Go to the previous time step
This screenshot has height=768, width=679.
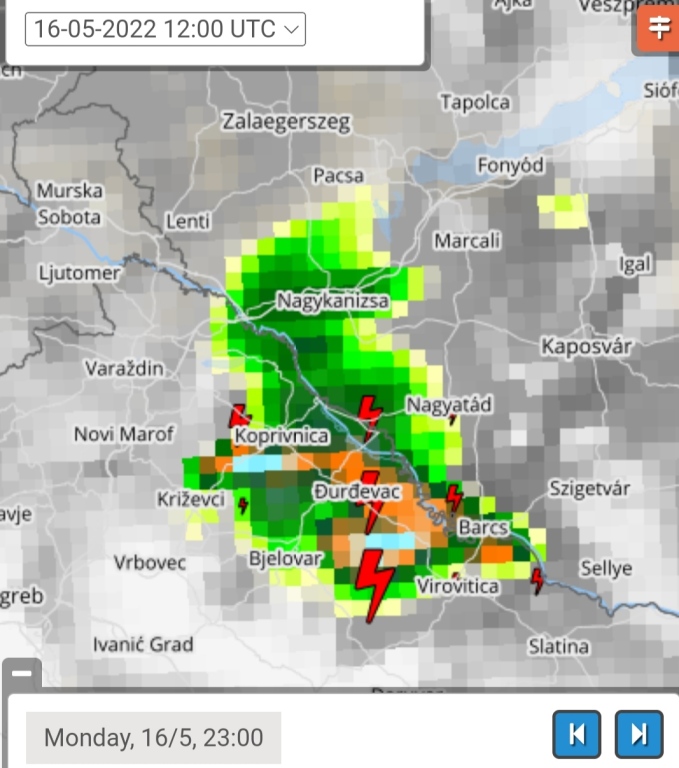(x=577, y=735)
